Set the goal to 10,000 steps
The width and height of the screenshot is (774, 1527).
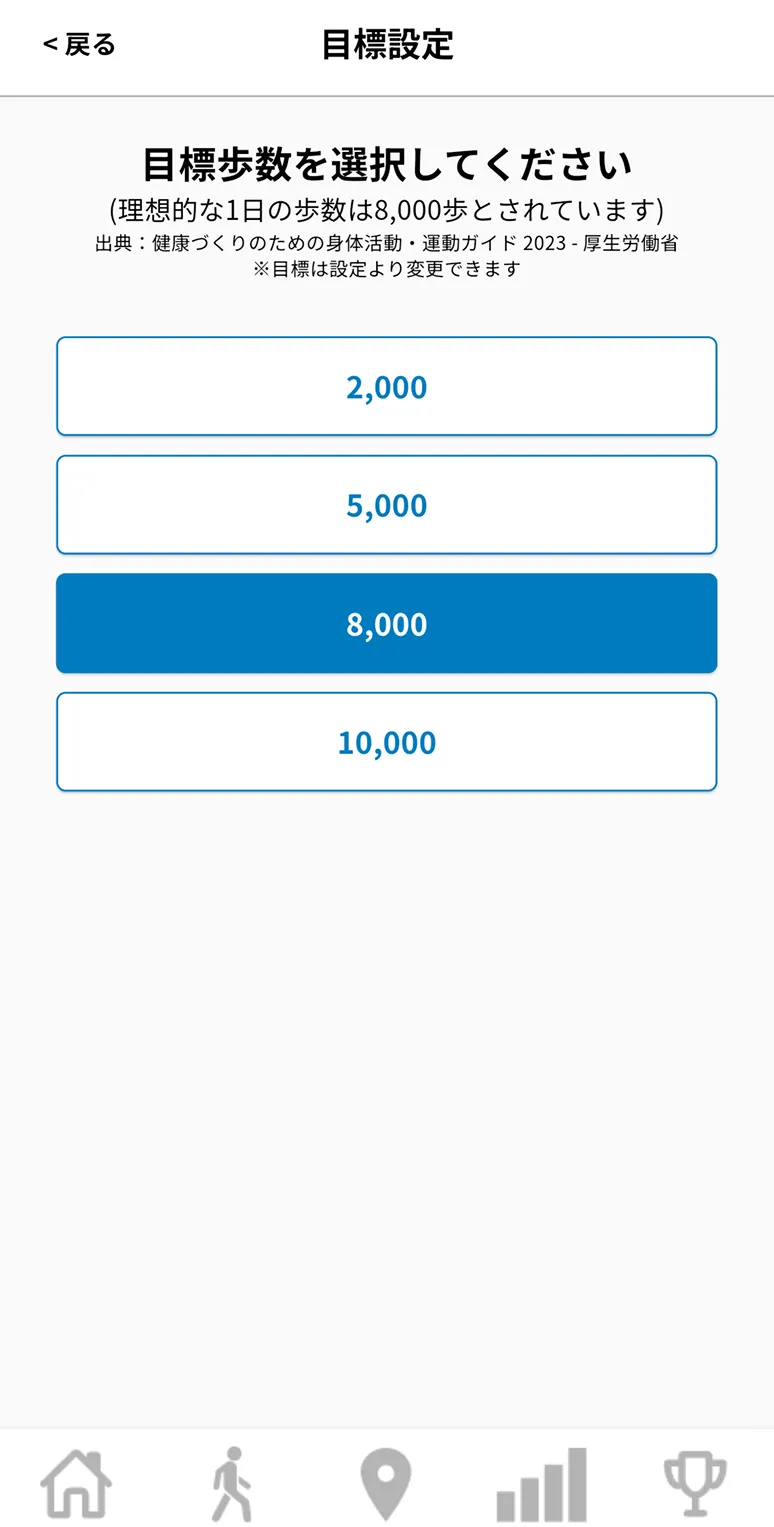386,742
